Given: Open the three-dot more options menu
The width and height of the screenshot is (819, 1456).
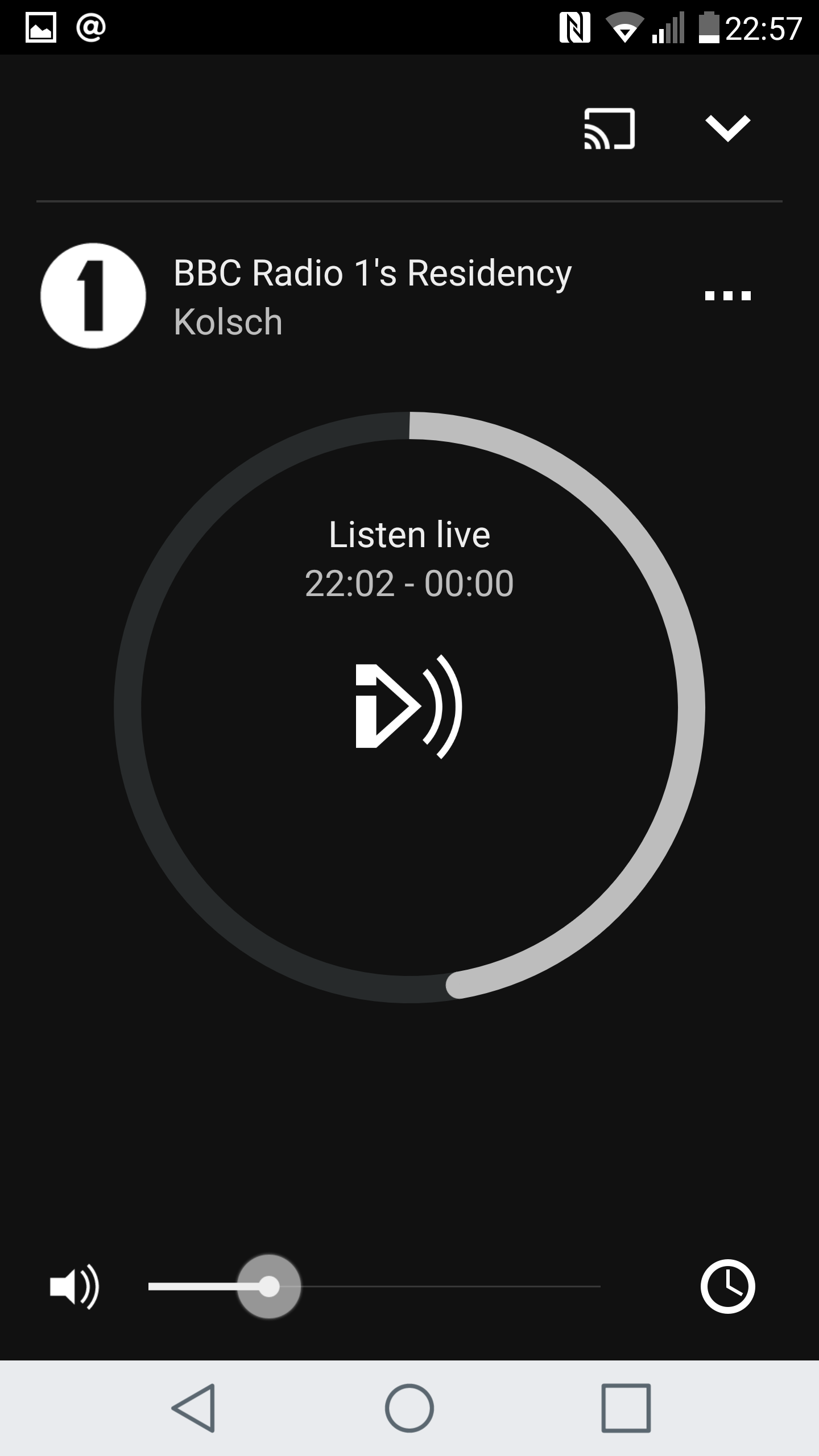Looking at the screenshot, I should coord(727,295).
